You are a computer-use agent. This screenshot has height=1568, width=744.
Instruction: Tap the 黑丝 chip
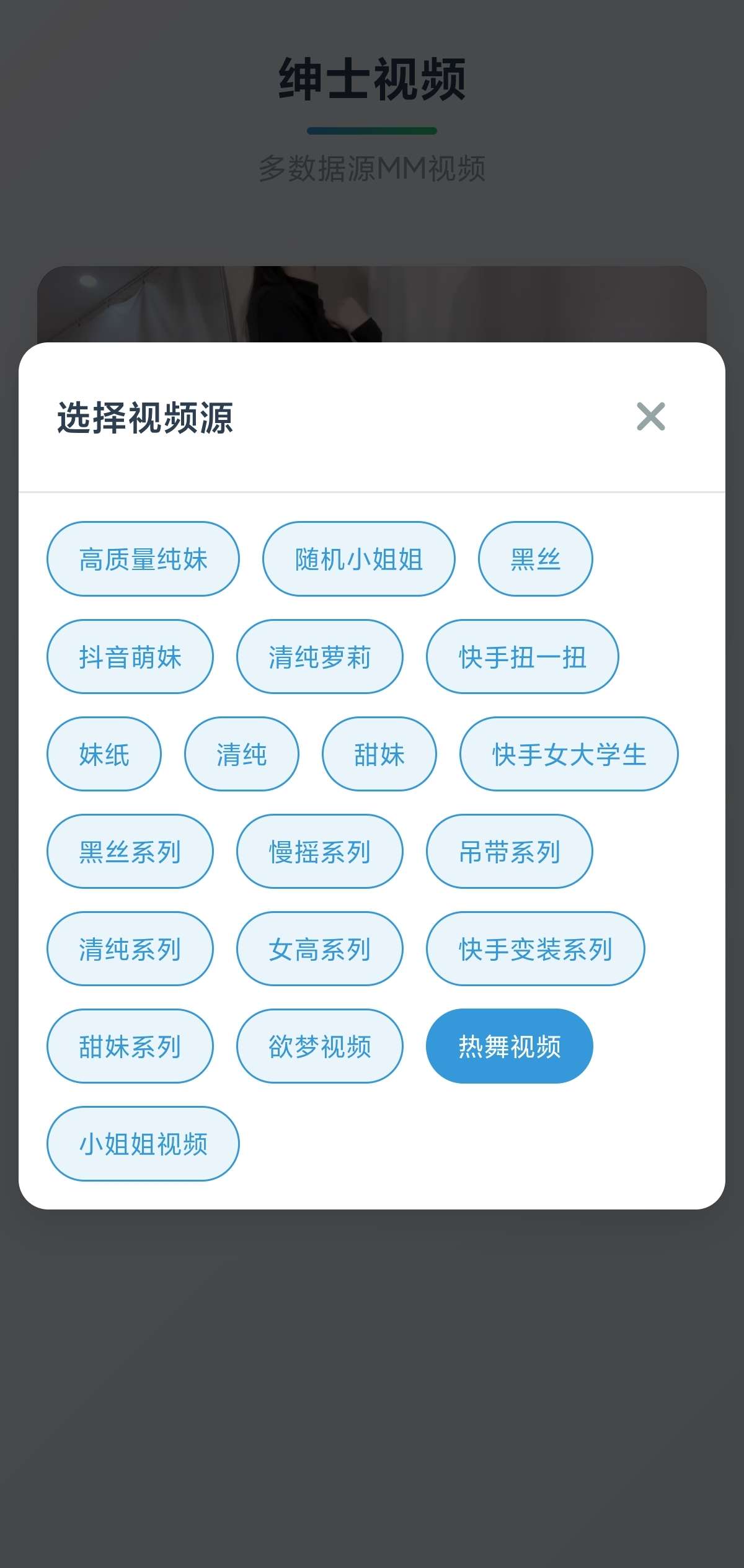536,559
